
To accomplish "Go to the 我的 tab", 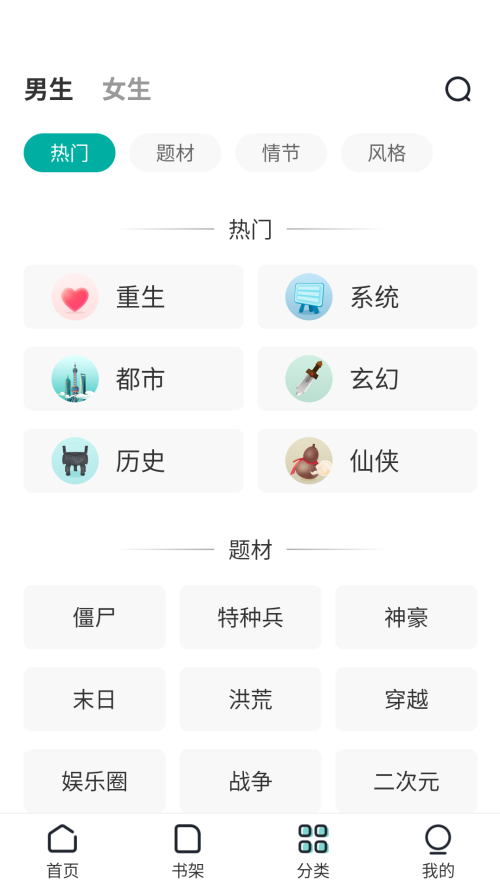I will 438,851.
